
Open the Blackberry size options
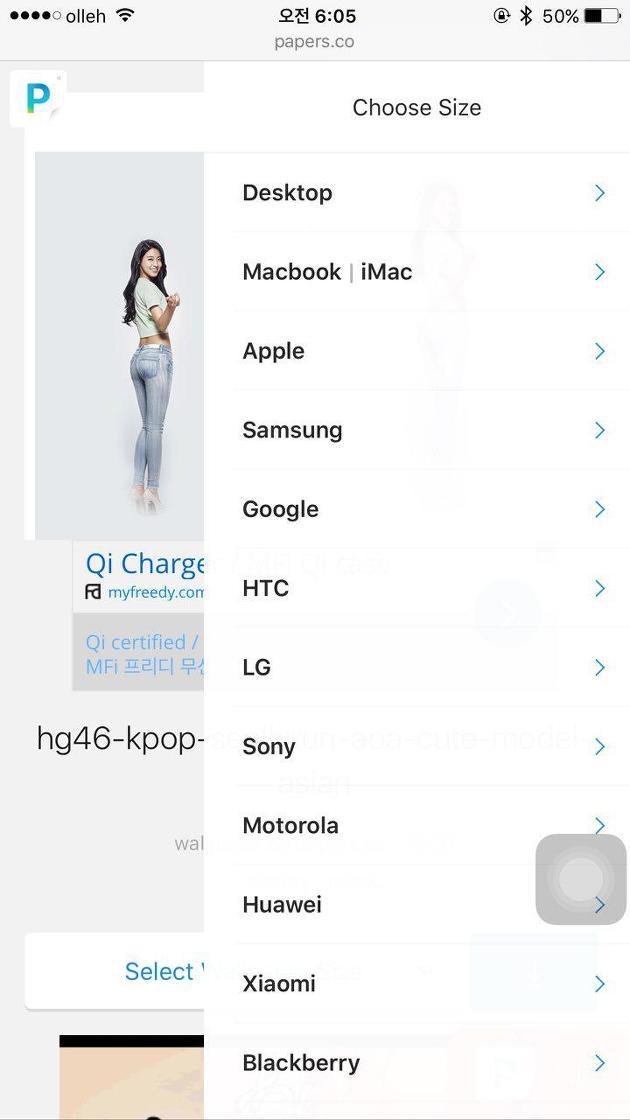tap(416, 1063)
